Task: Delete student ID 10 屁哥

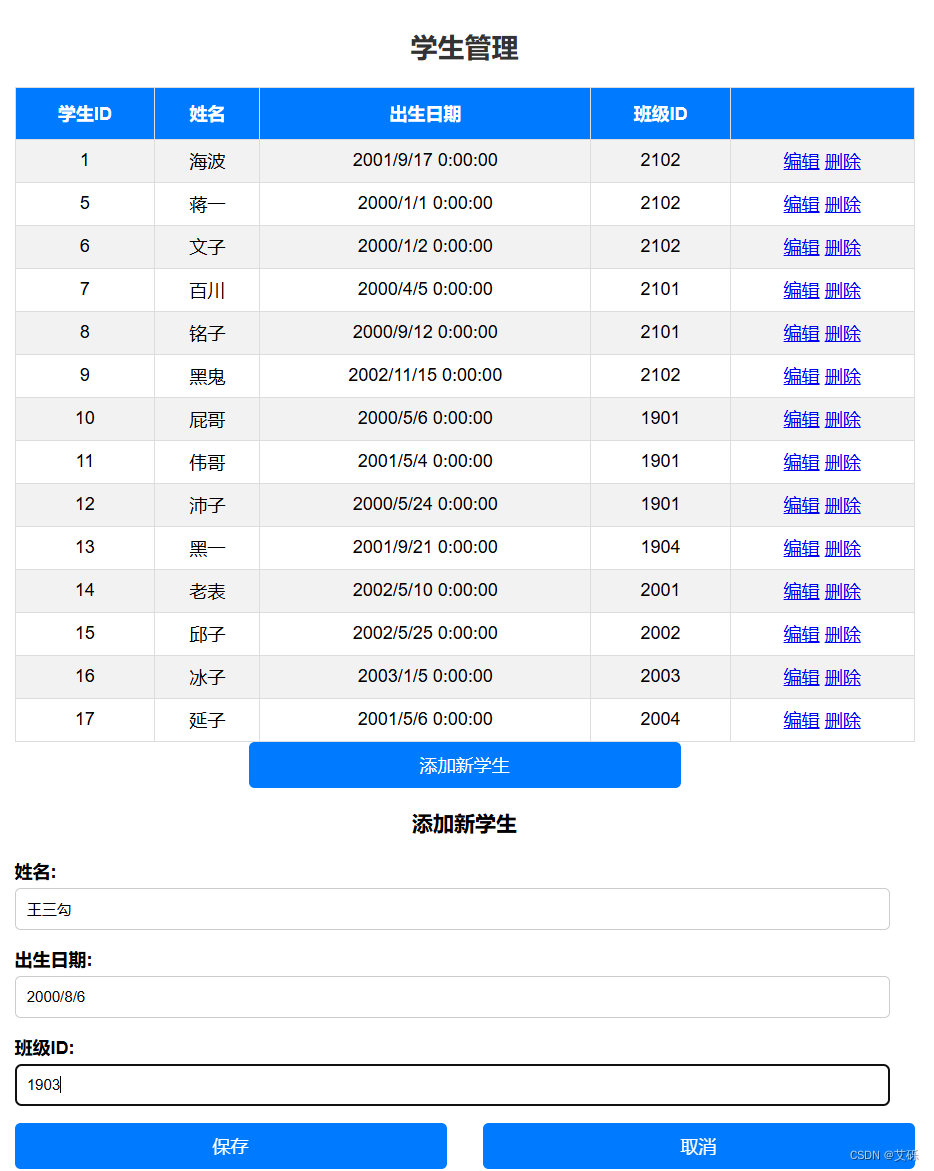Action: [843, 420]
